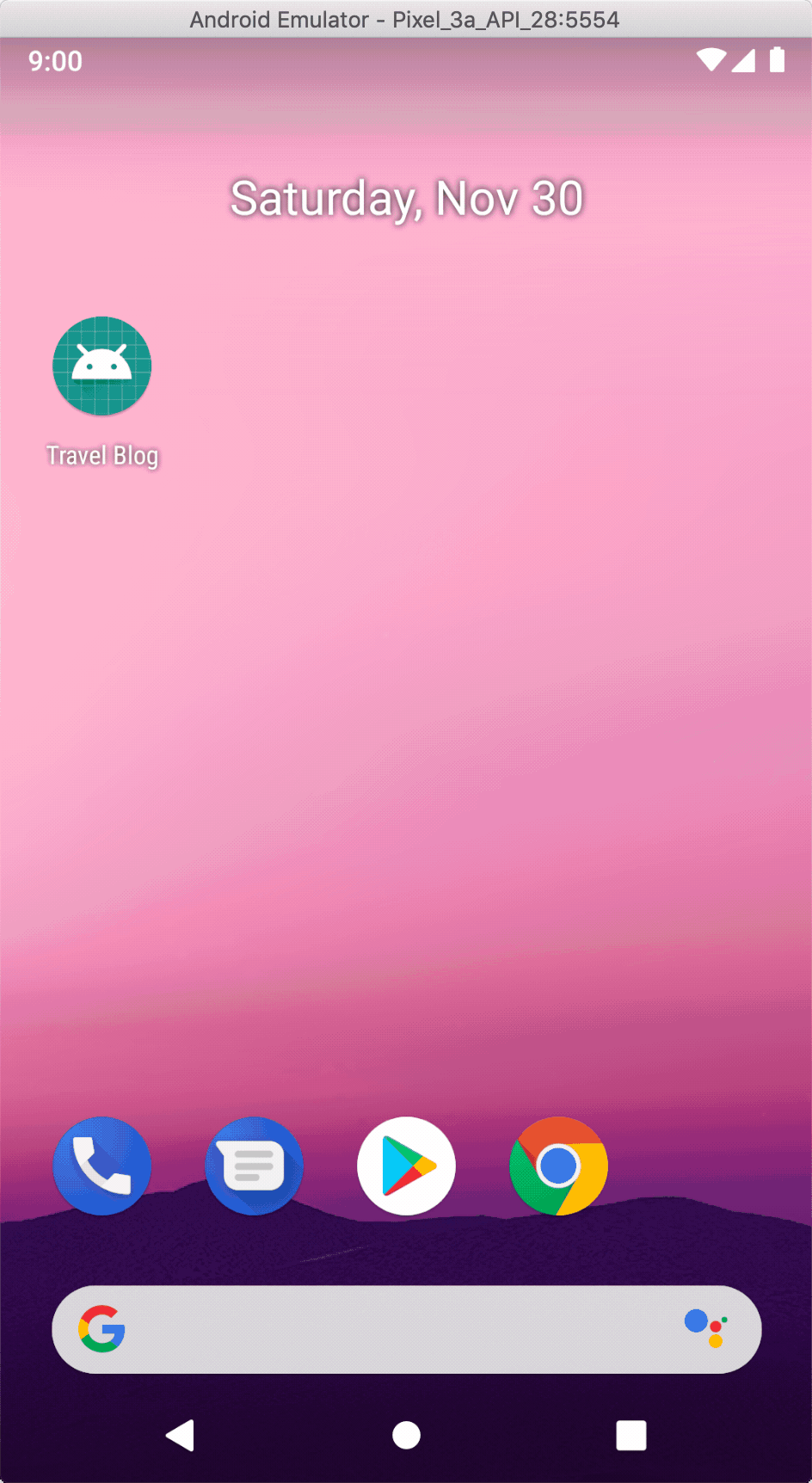Open the Messages app
The image size is (812, 1483).
point(254,1166)
